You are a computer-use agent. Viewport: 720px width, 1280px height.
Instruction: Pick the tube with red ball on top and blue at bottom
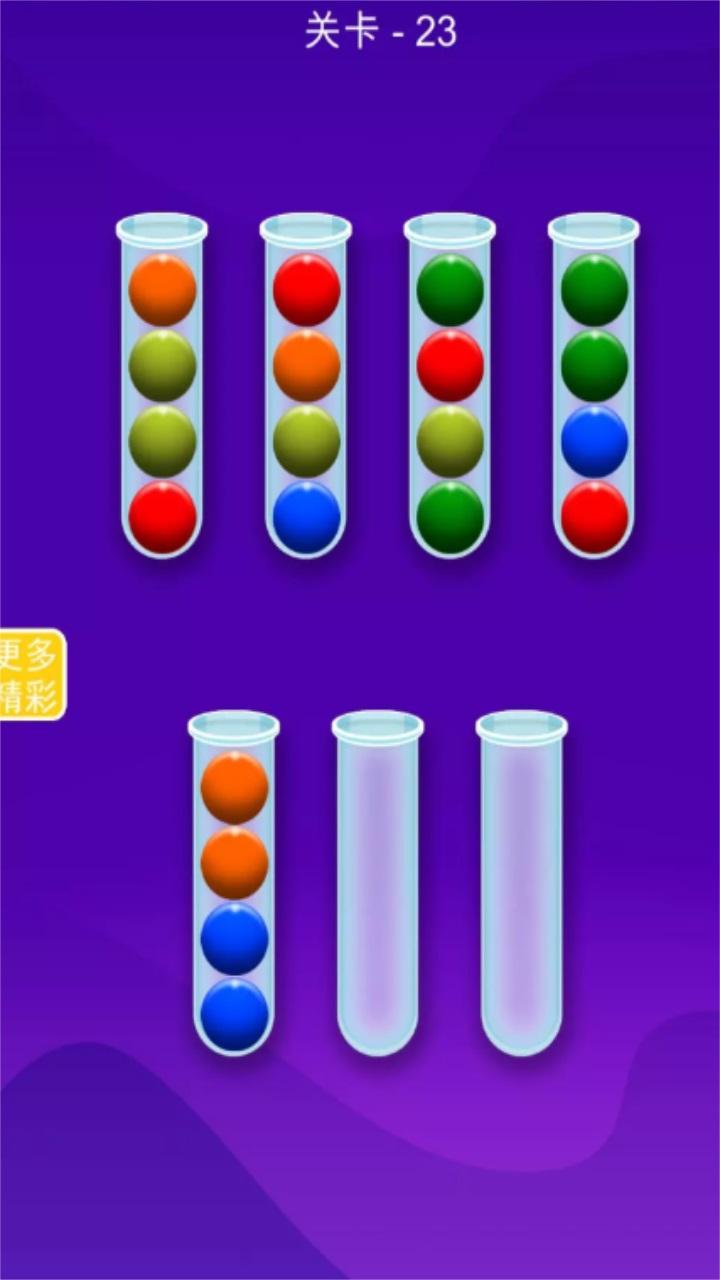pyautogui.click(x=306, y=385)
